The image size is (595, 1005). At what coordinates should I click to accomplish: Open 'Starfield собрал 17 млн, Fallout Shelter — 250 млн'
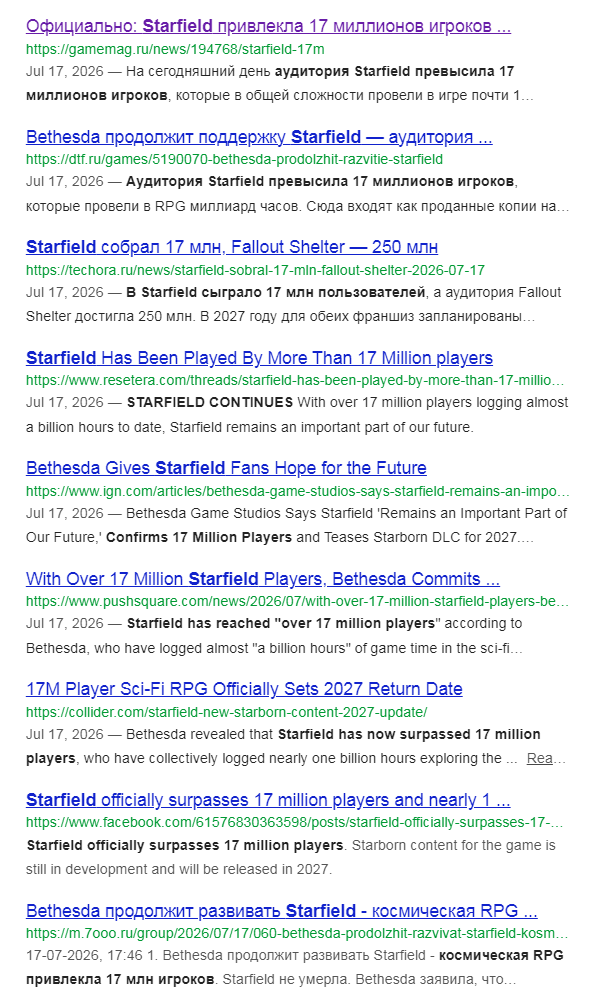pos(232,247)
